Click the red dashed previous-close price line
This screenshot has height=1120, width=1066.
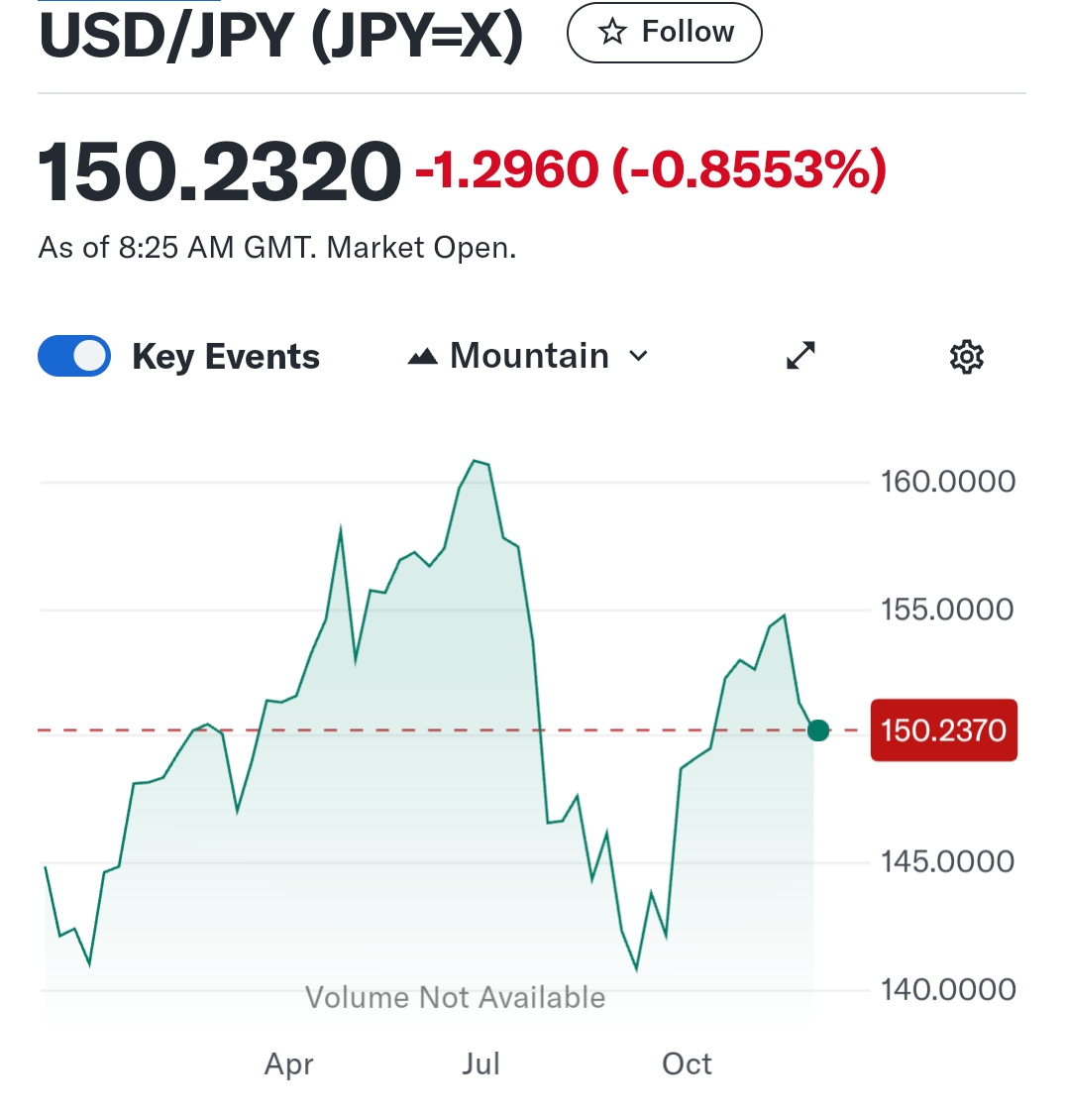(446, 729)
